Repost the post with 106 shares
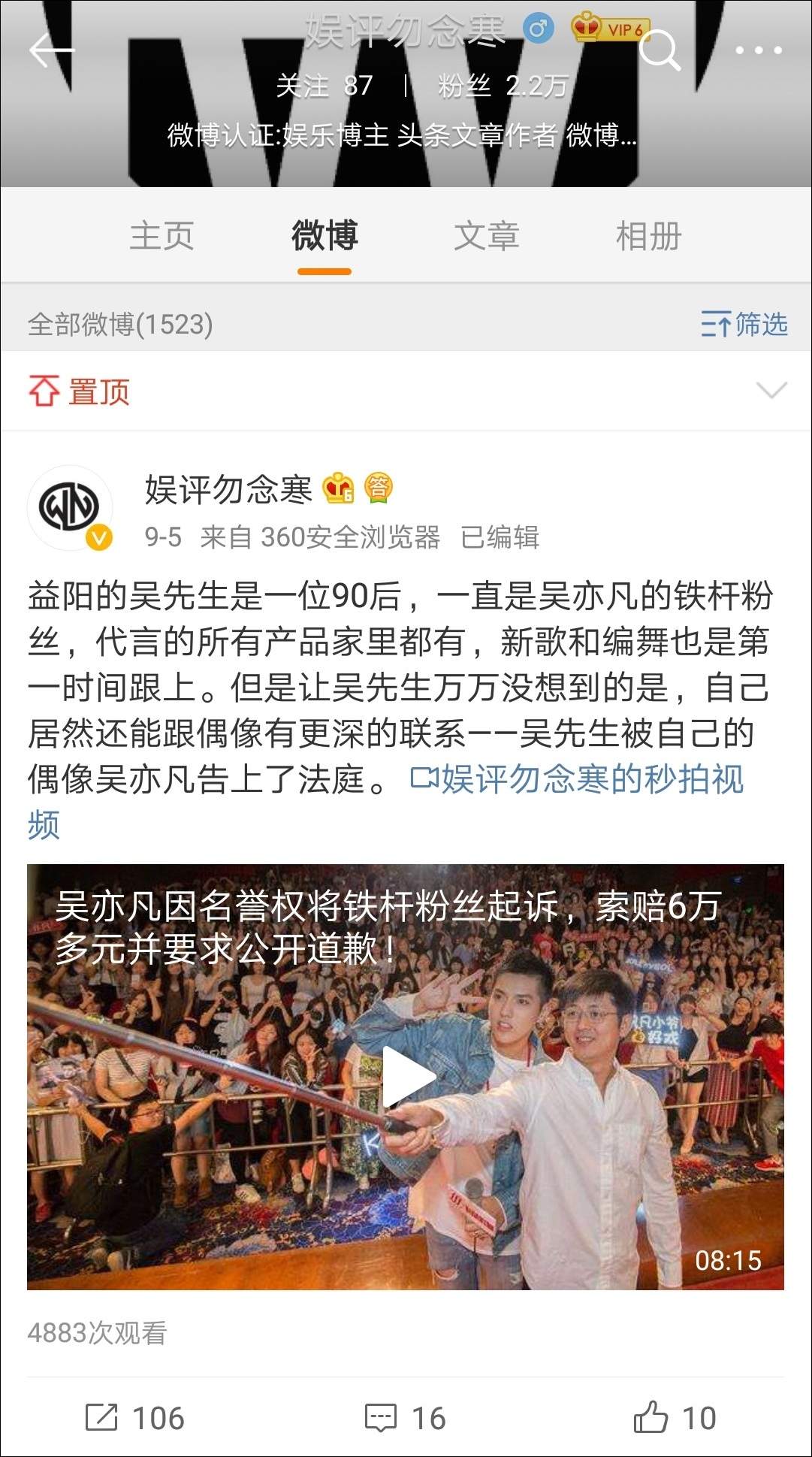Screen dimensions: 812x1457 134,1417
